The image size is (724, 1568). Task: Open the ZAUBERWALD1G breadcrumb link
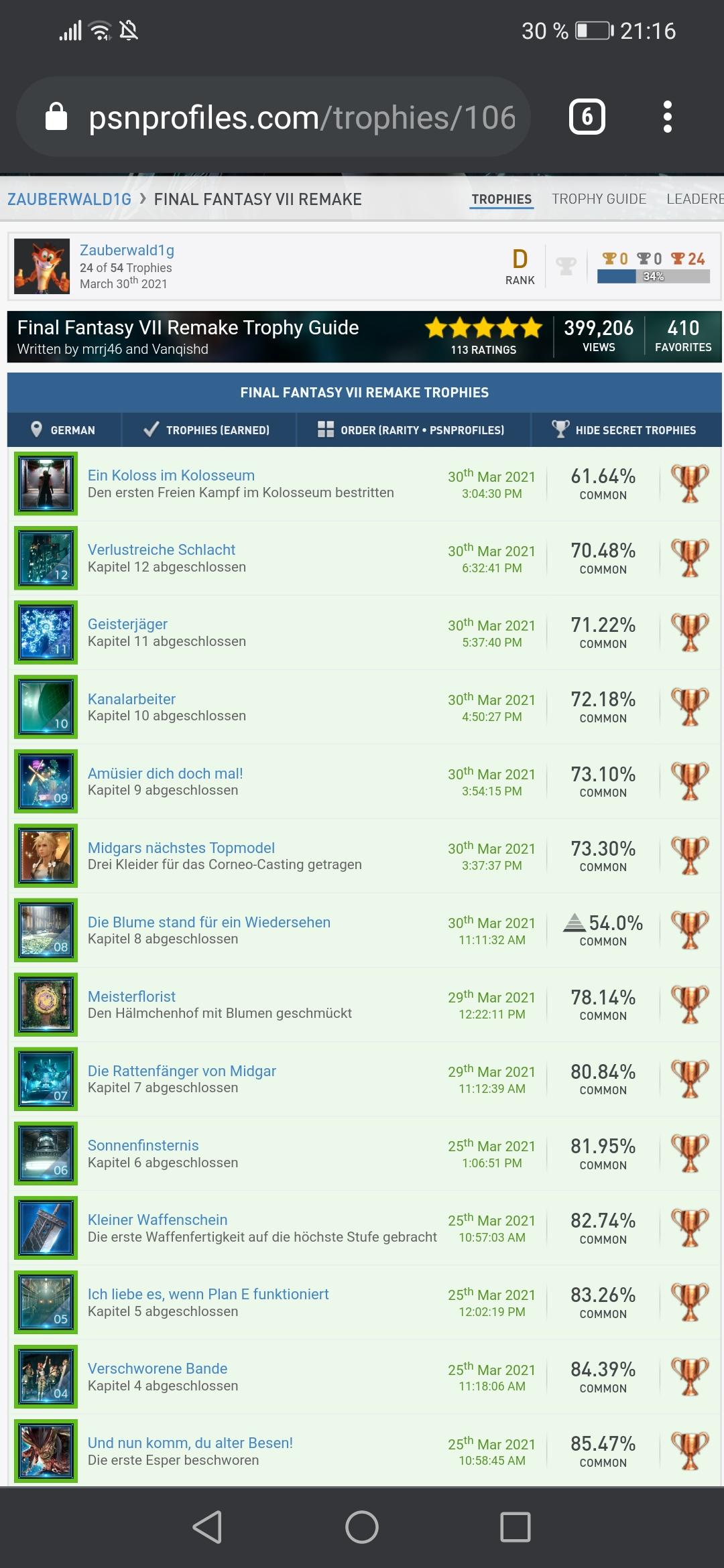click(69, 199)
